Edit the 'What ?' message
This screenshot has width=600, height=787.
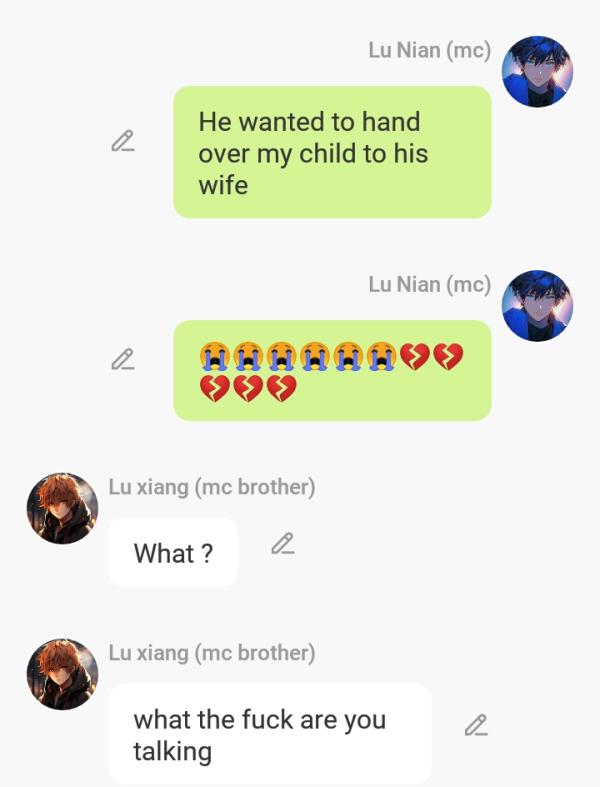tap(283, 544)
